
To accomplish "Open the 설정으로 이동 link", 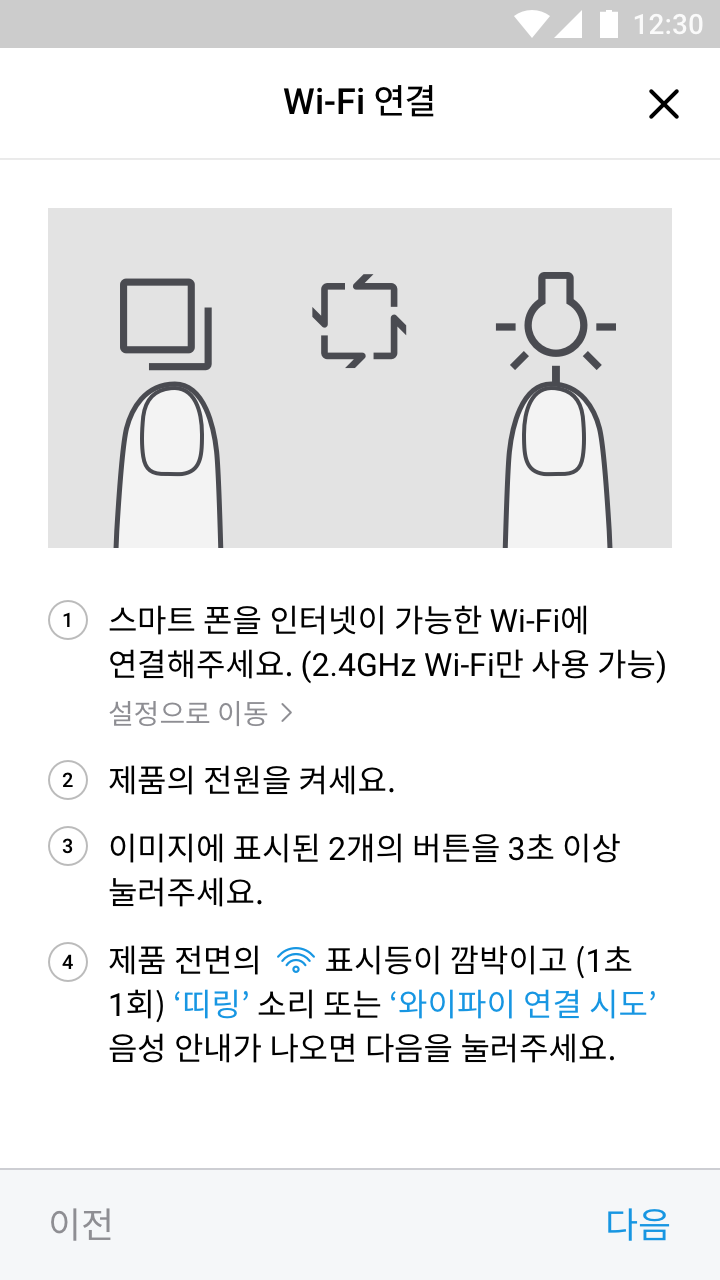I will (200, 713).
